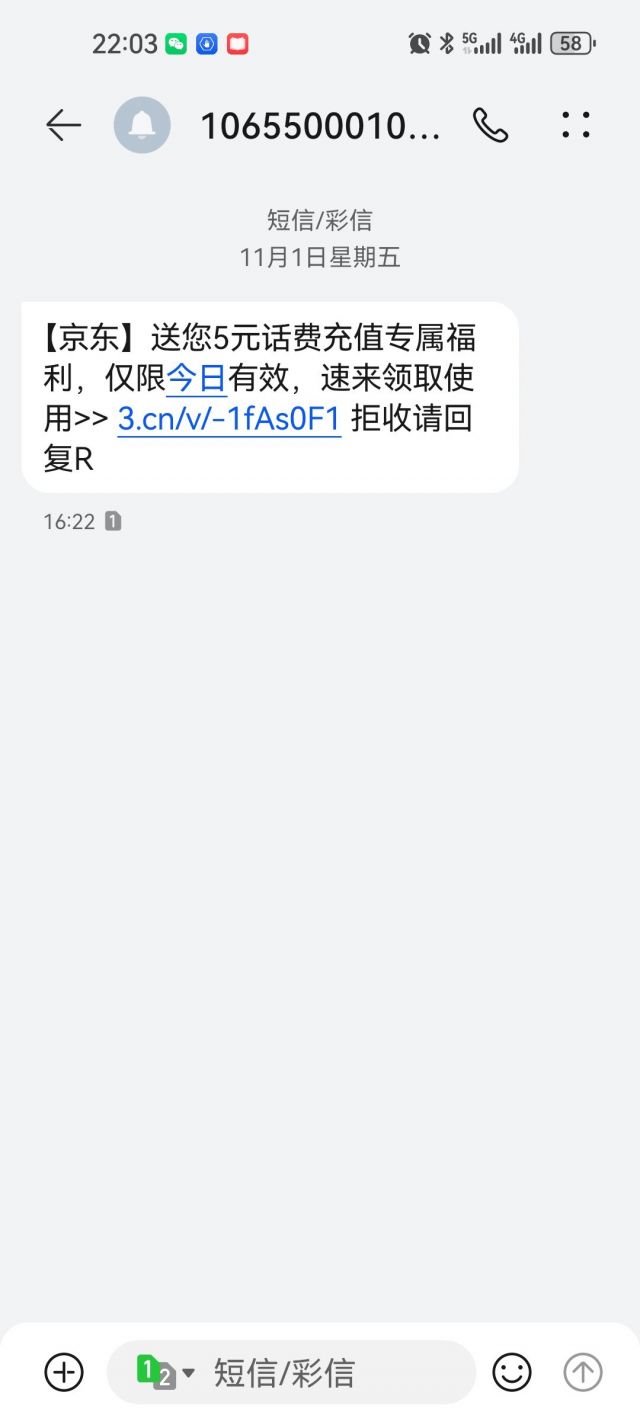
Task: Open the four-dot more options menu
Action: click(576, 125)
